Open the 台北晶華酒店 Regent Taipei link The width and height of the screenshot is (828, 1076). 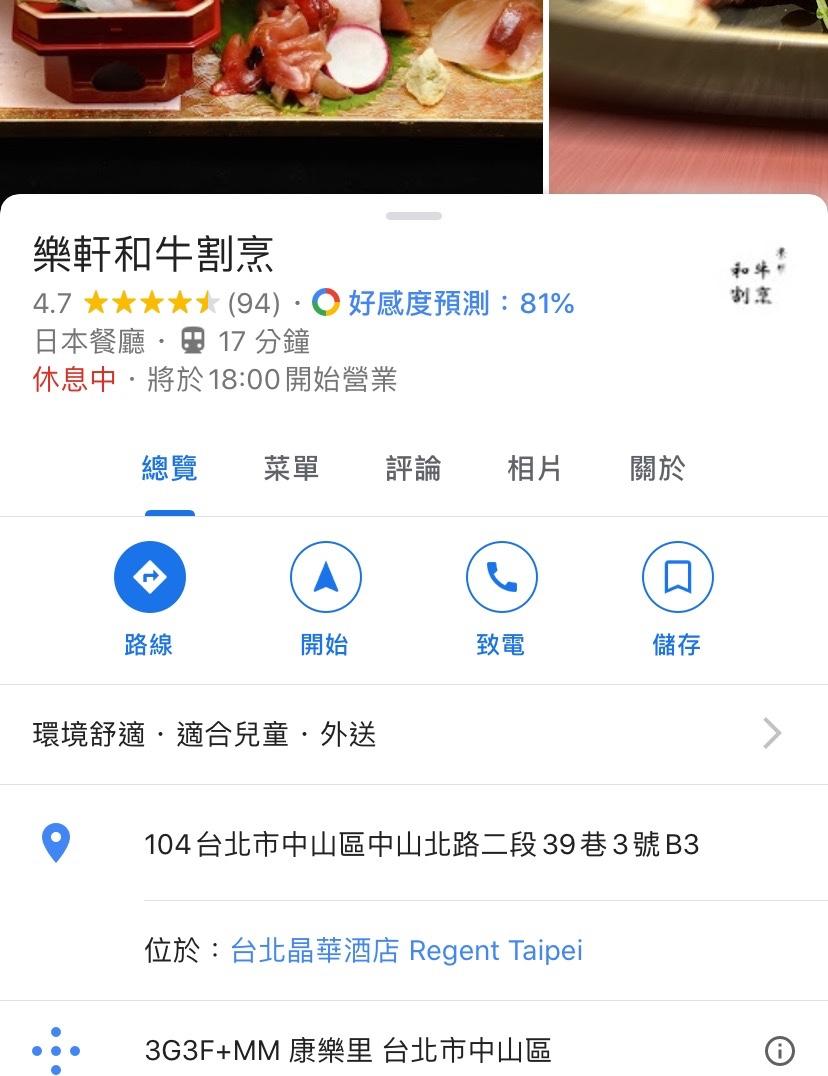(x=406, y=950)
